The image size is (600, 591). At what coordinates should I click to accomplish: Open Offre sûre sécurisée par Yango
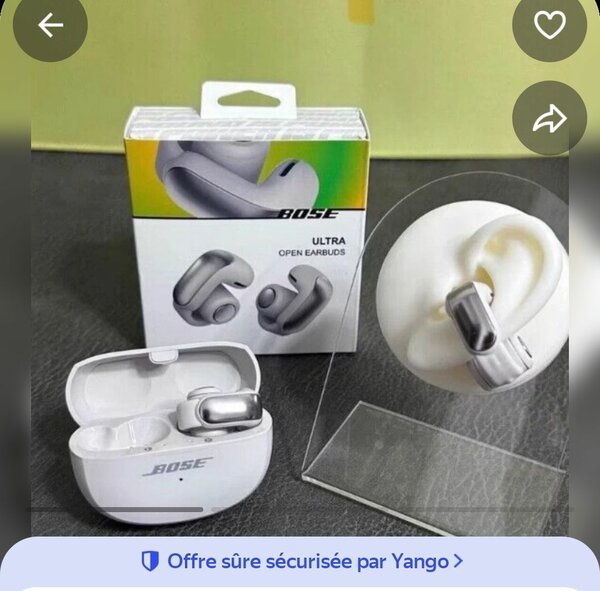[x=301, y=561]
